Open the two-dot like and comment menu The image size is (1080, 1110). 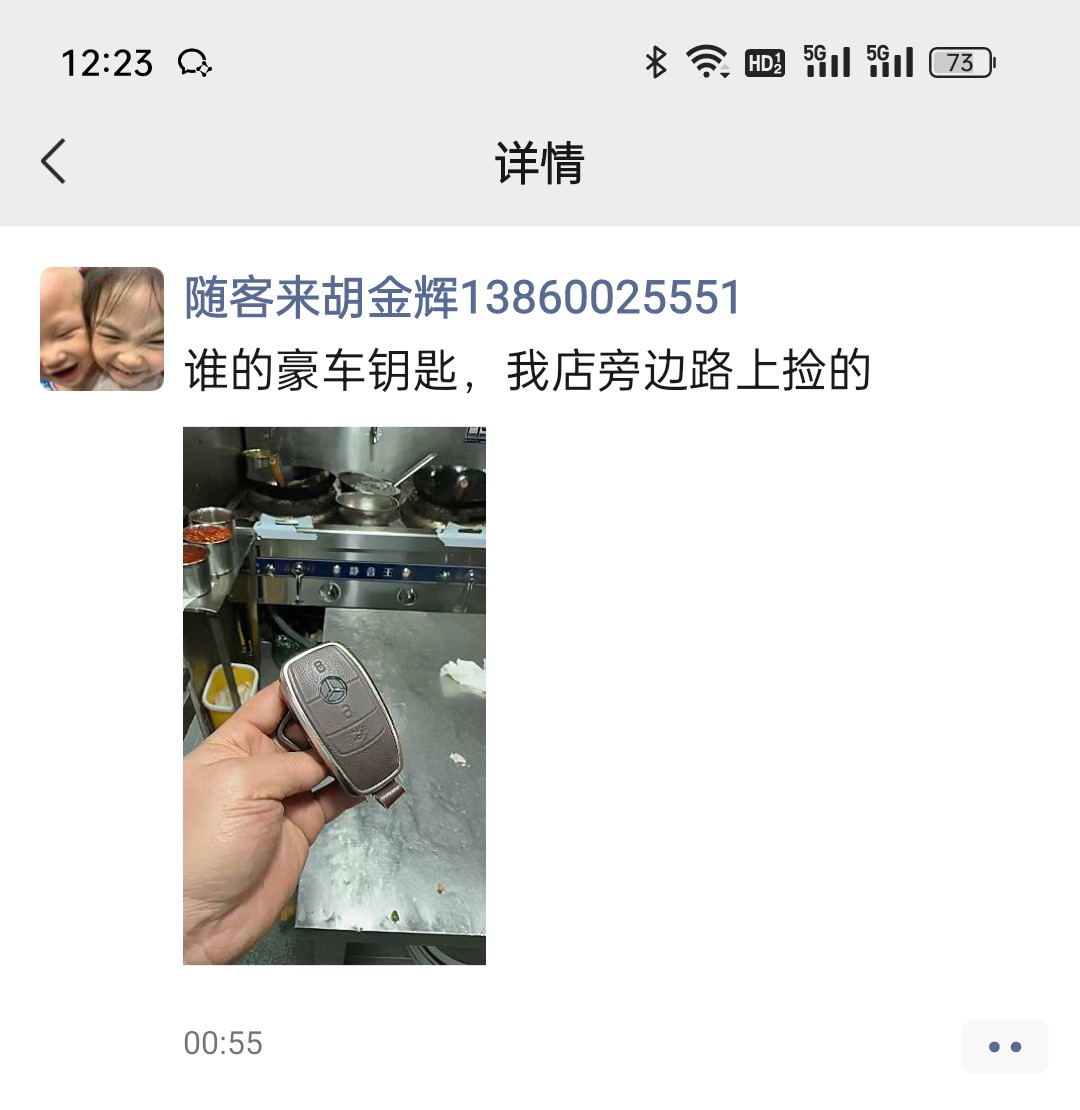click(x=1004, y=1047)
